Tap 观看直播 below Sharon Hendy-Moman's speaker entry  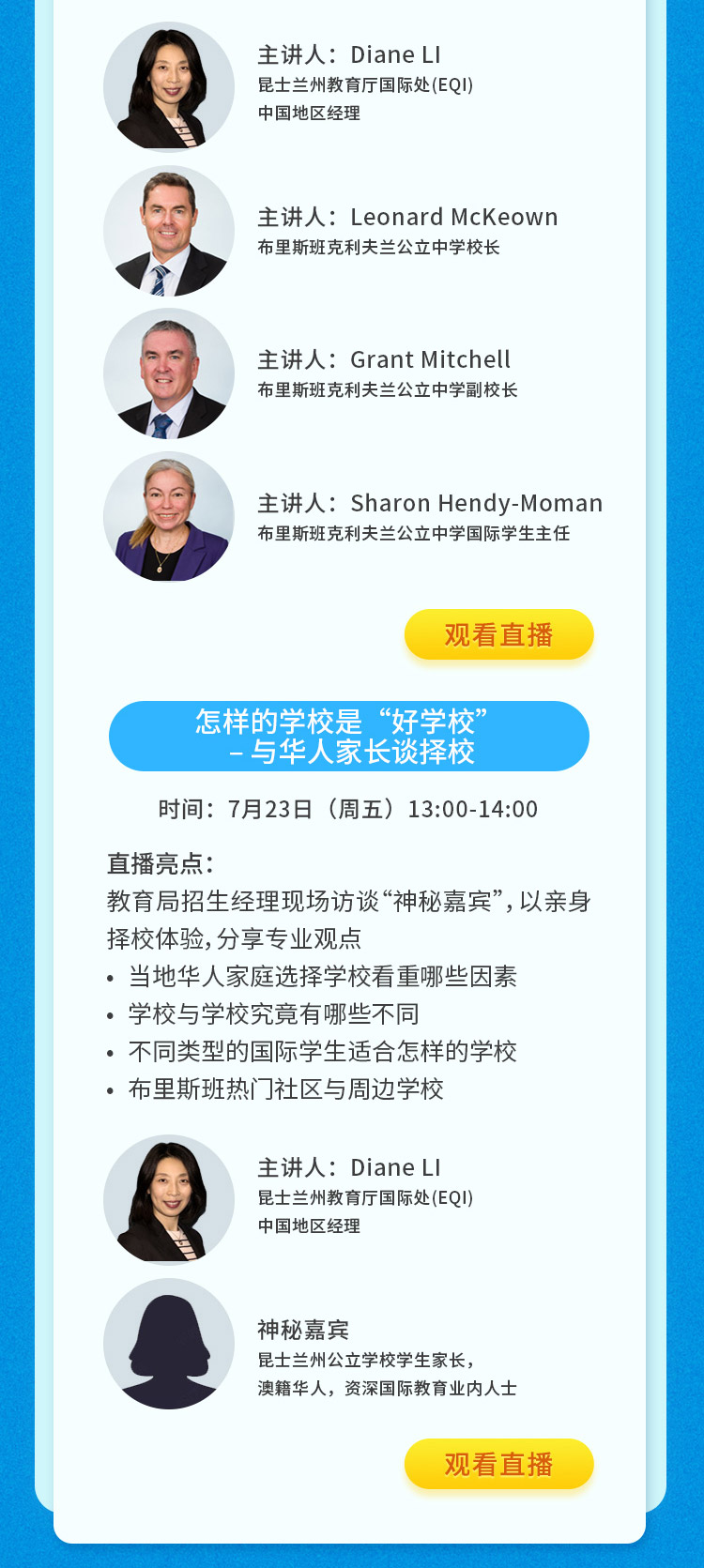coord(498,635)
